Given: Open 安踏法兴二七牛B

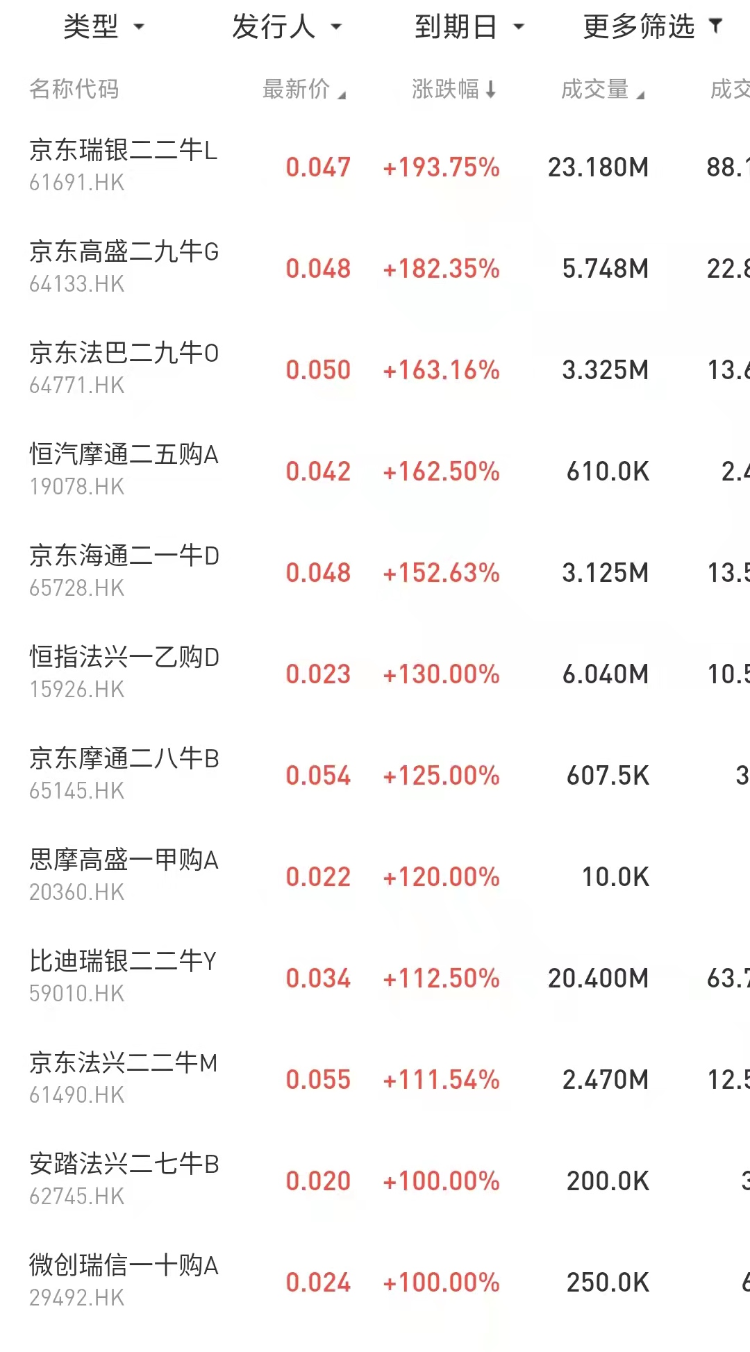Looking at the screenshot, I should [124, 1179].
